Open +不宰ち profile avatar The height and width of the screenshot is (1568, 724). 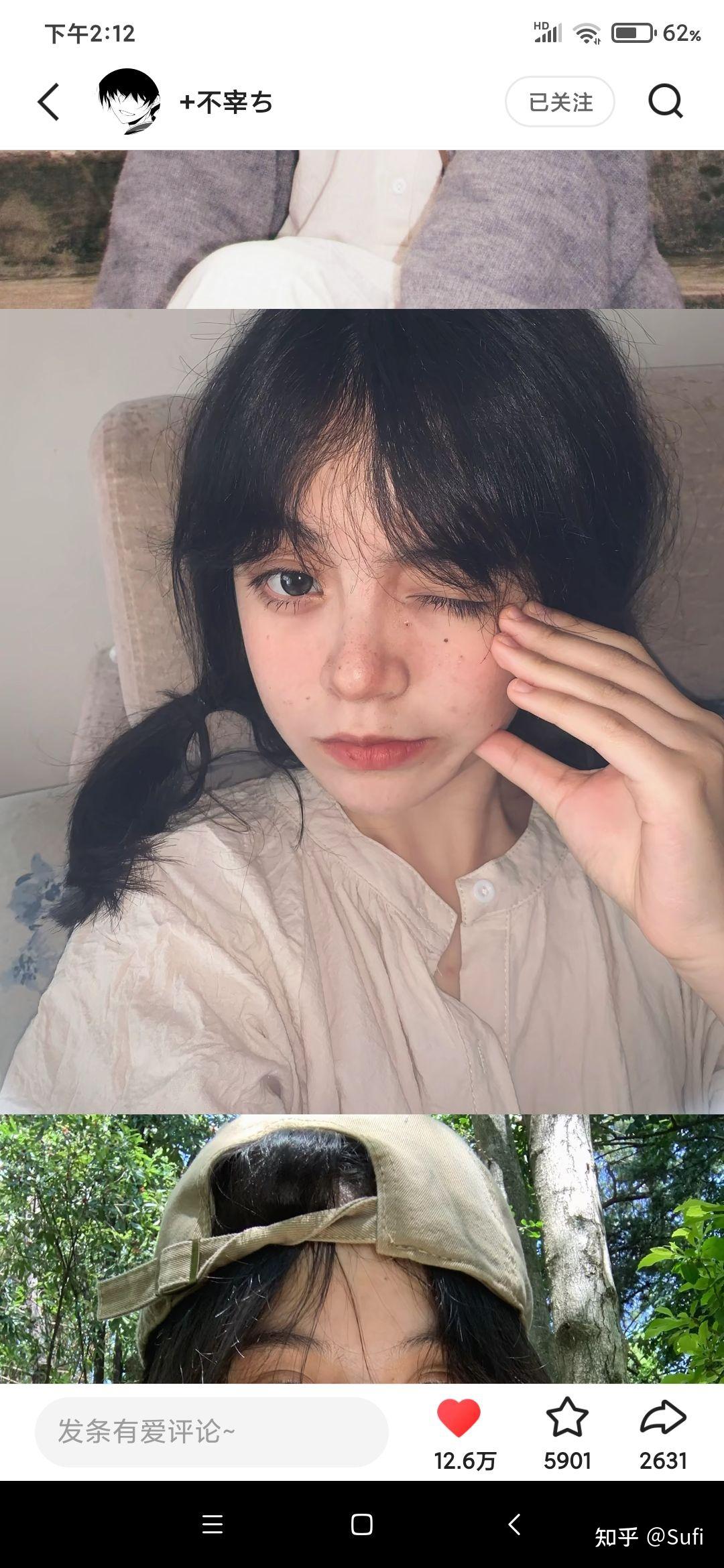tap(129, 102)
